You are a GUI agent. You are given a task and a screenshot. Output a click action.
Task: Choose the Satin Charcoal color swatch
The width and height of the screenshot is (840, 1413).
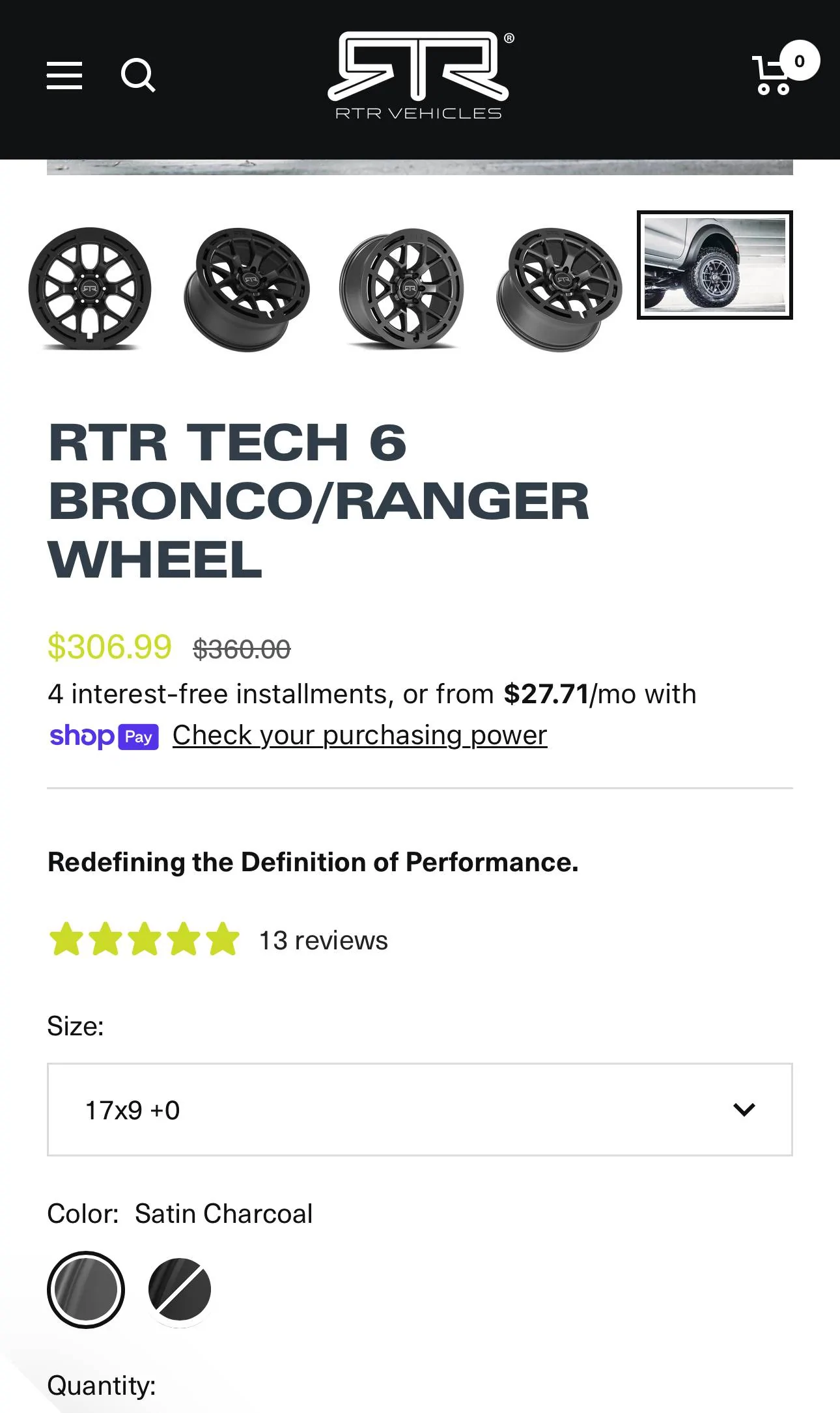point(86,1290)
